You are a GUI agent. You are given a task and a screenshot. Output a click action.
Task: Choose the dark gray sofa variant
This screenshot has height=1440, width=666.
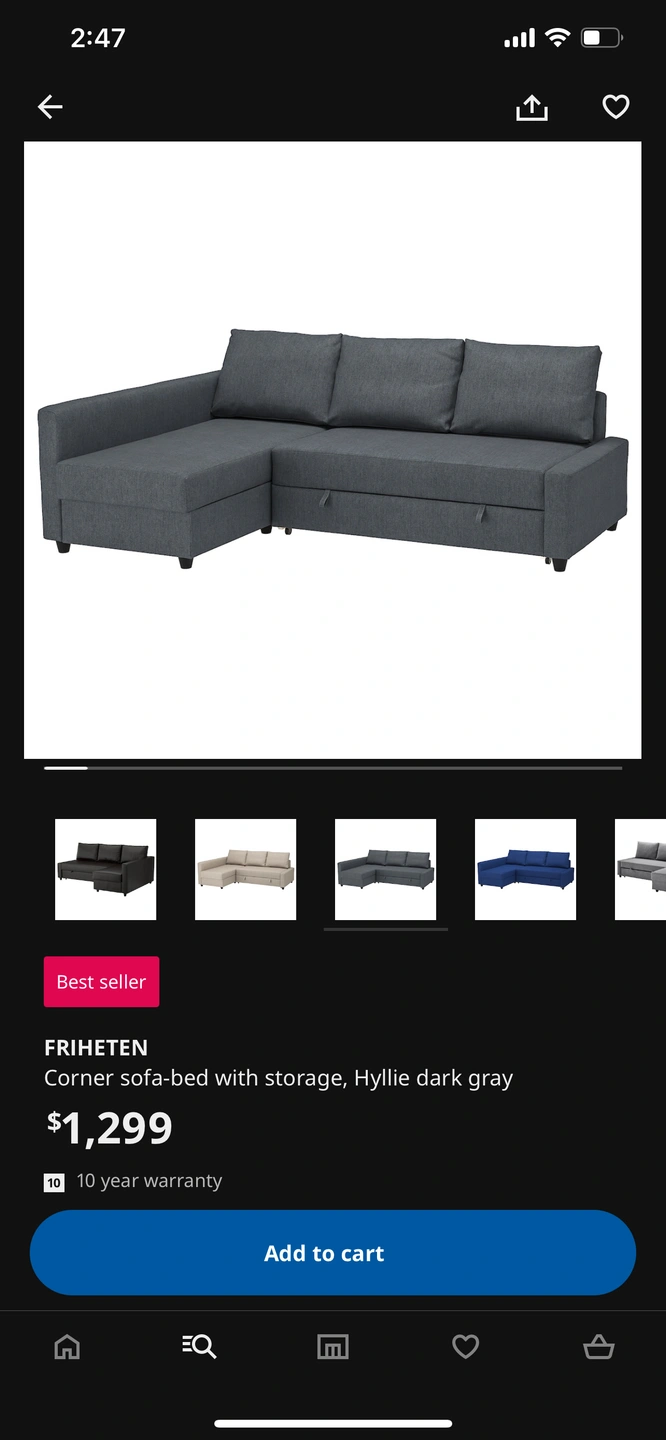tap(385, 869)
